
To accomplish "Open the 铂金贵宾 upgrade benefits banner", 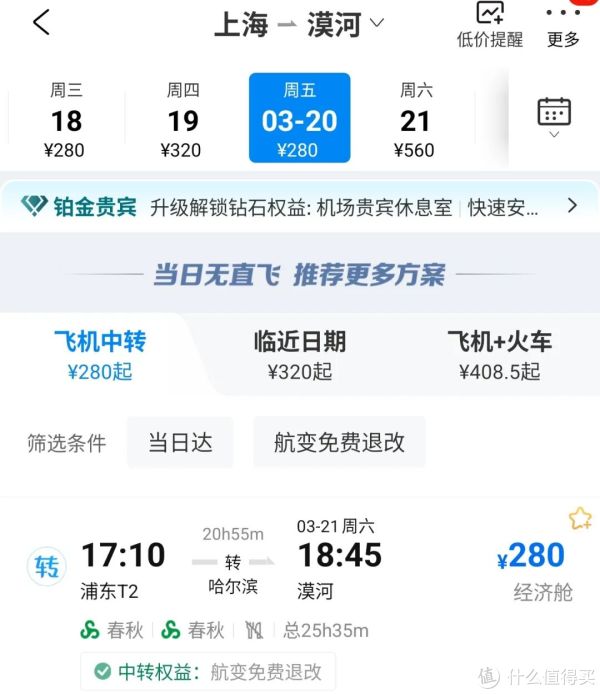I will pos(300,207).
